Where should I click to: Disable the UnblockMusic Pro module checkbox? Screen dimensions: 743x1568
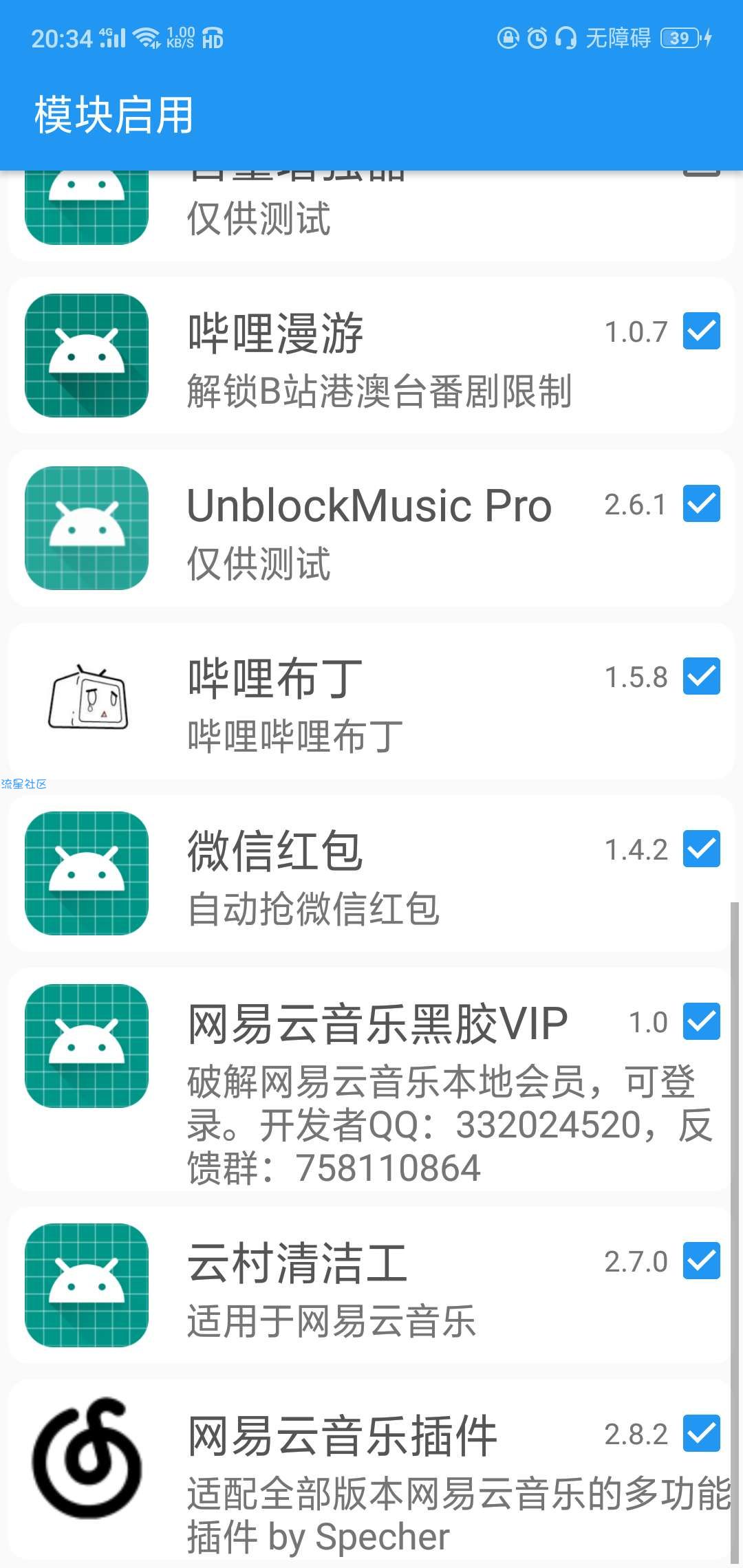point(702,503)
